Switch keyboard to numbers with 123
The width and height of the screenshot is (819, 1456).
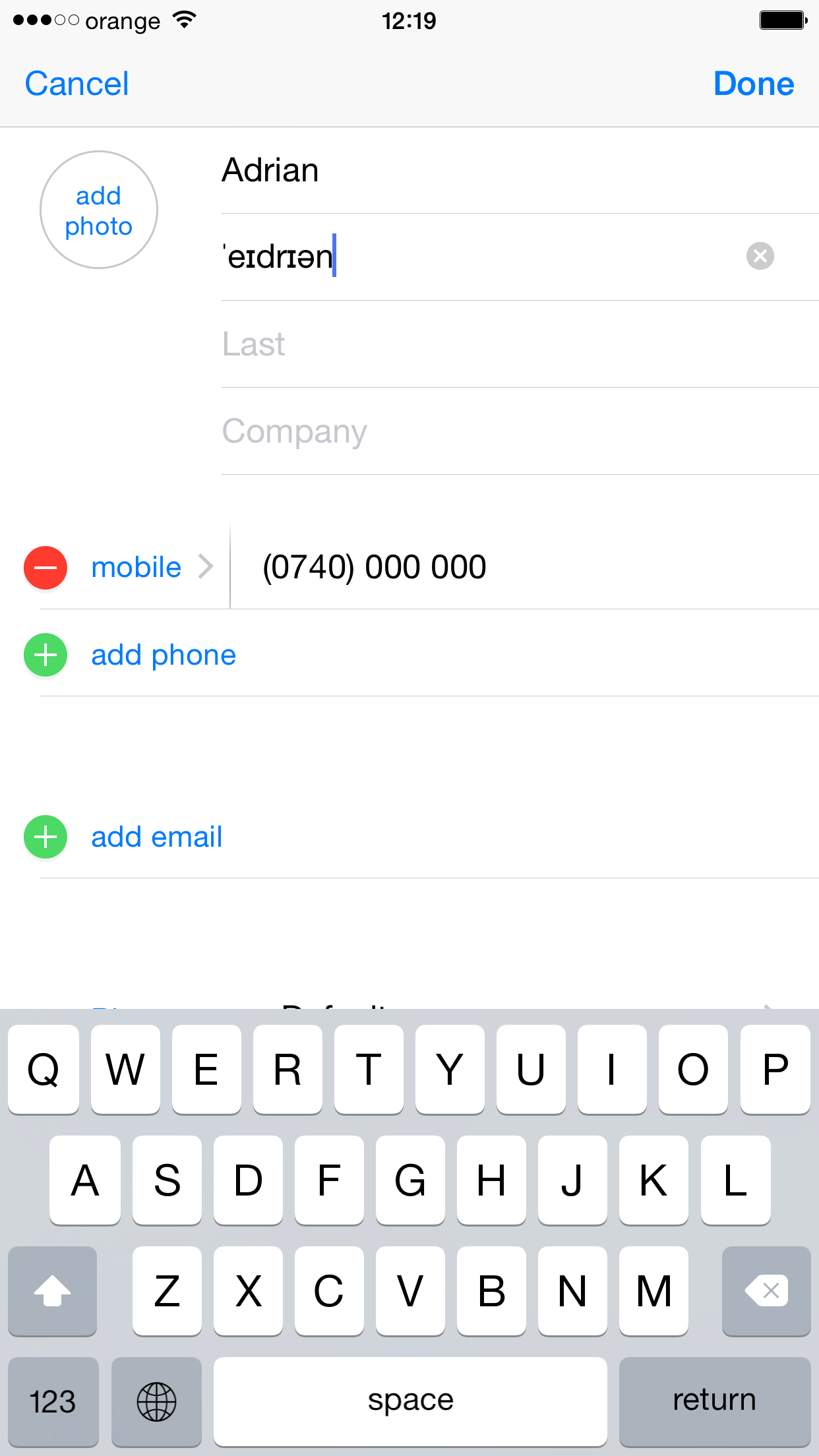coord(53,1401)
